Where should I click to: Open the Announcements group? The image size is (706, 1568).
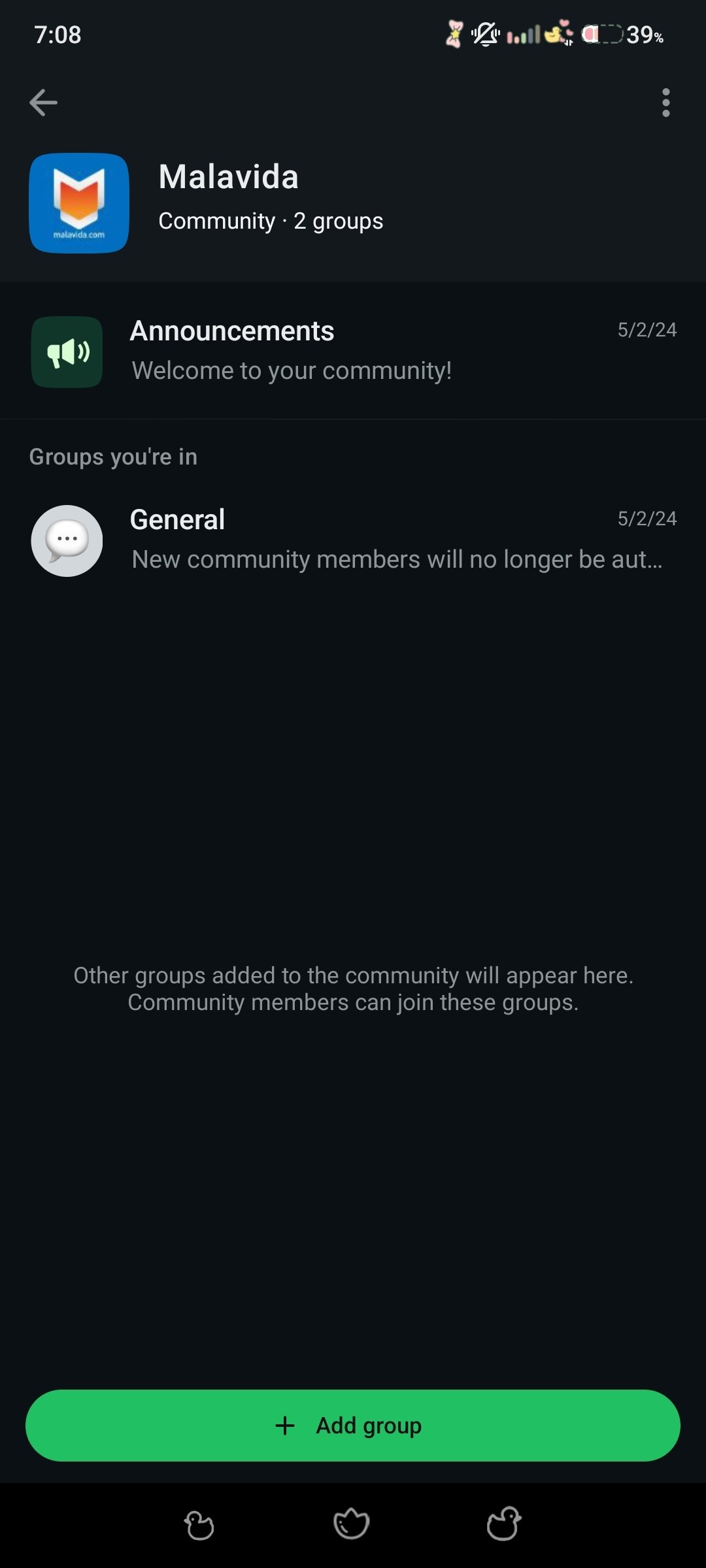tap(353, 351)
